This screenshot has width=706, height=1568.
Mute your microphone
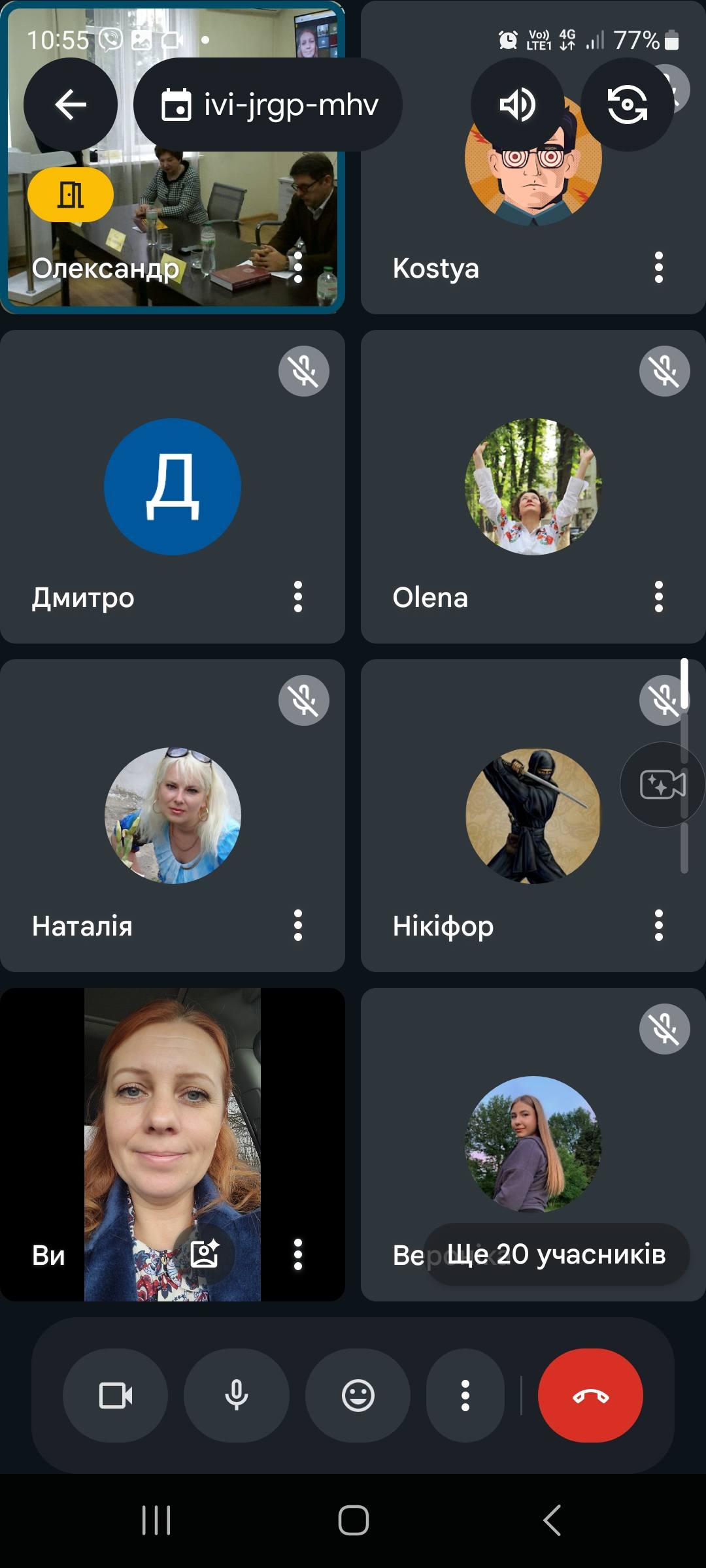point(237,1396)
